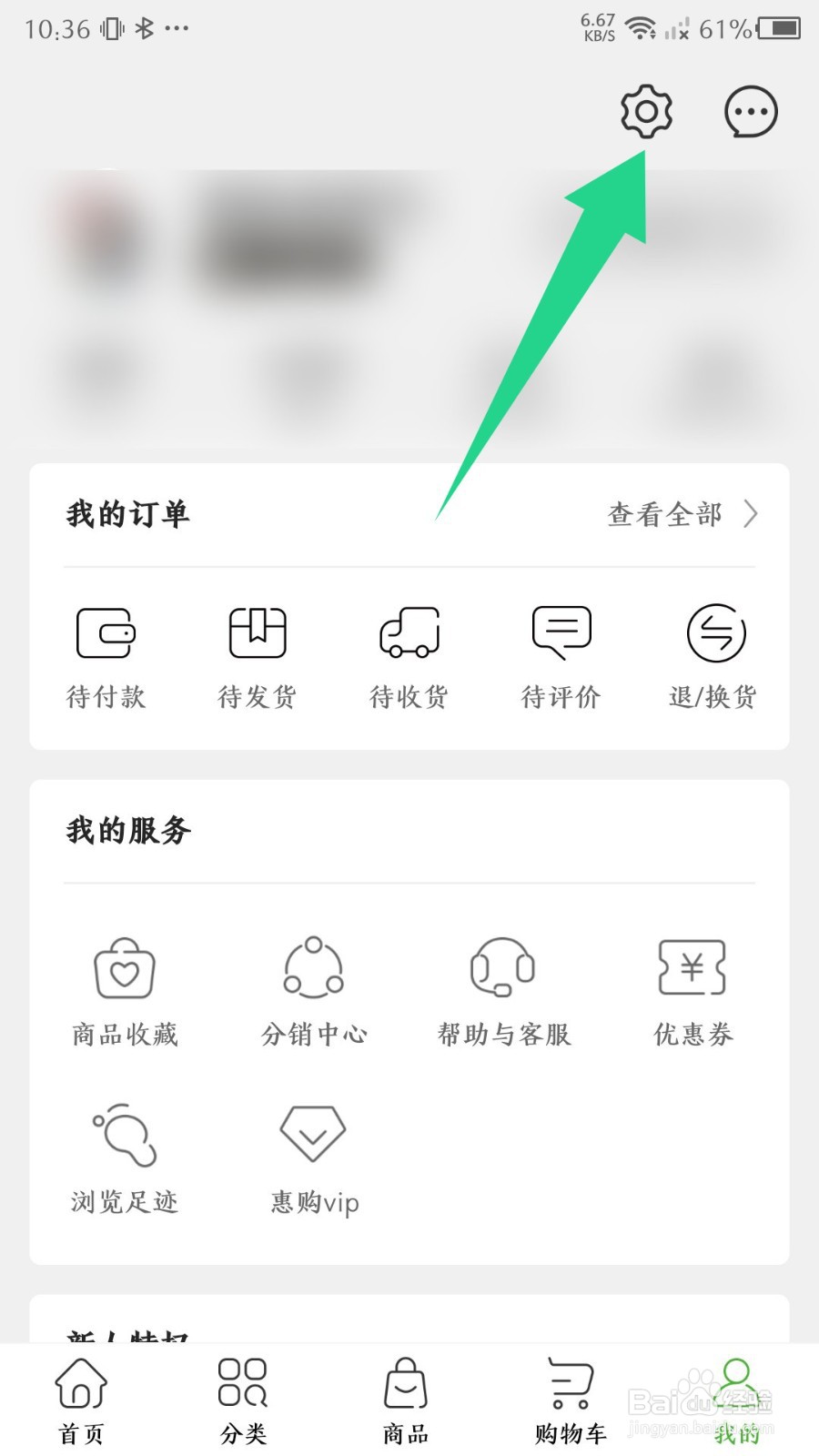Switch to the 商品 products tab

point(406,1401)
